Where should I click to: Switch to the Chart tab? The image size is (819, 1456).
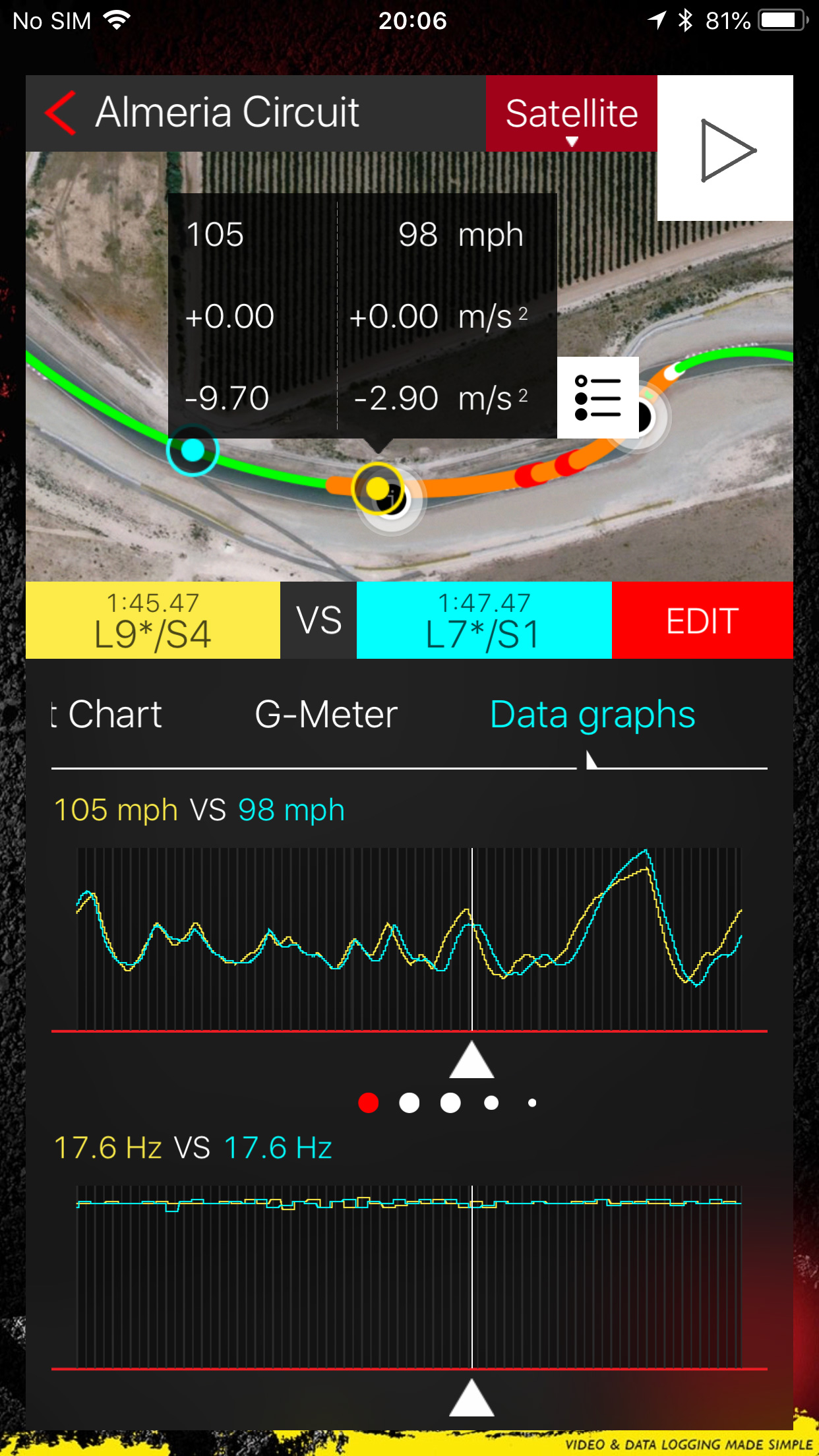tap(109, 715)
